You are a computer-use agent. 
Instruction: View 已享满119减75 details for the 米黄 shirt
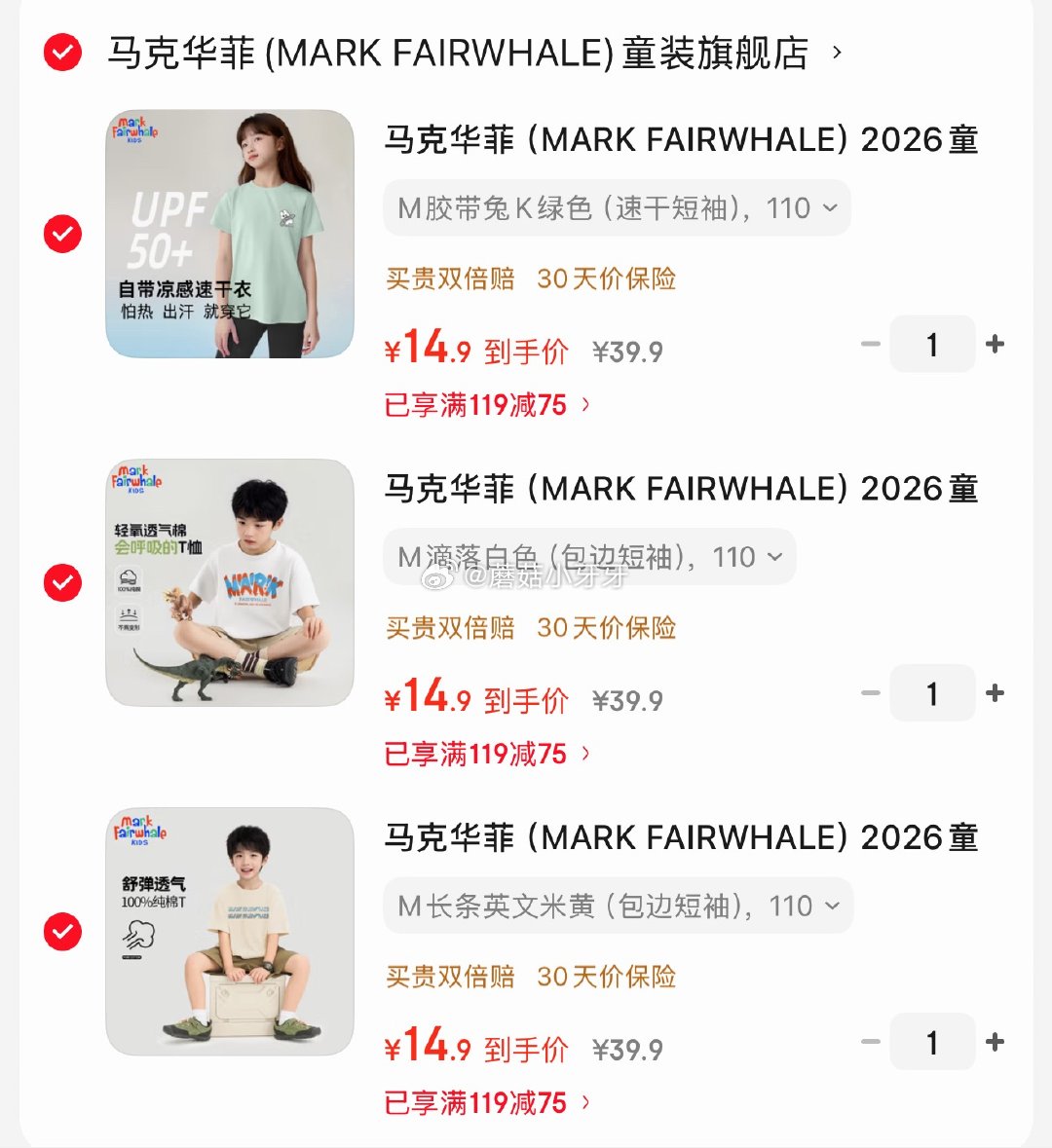click(x=487, y=1103)
